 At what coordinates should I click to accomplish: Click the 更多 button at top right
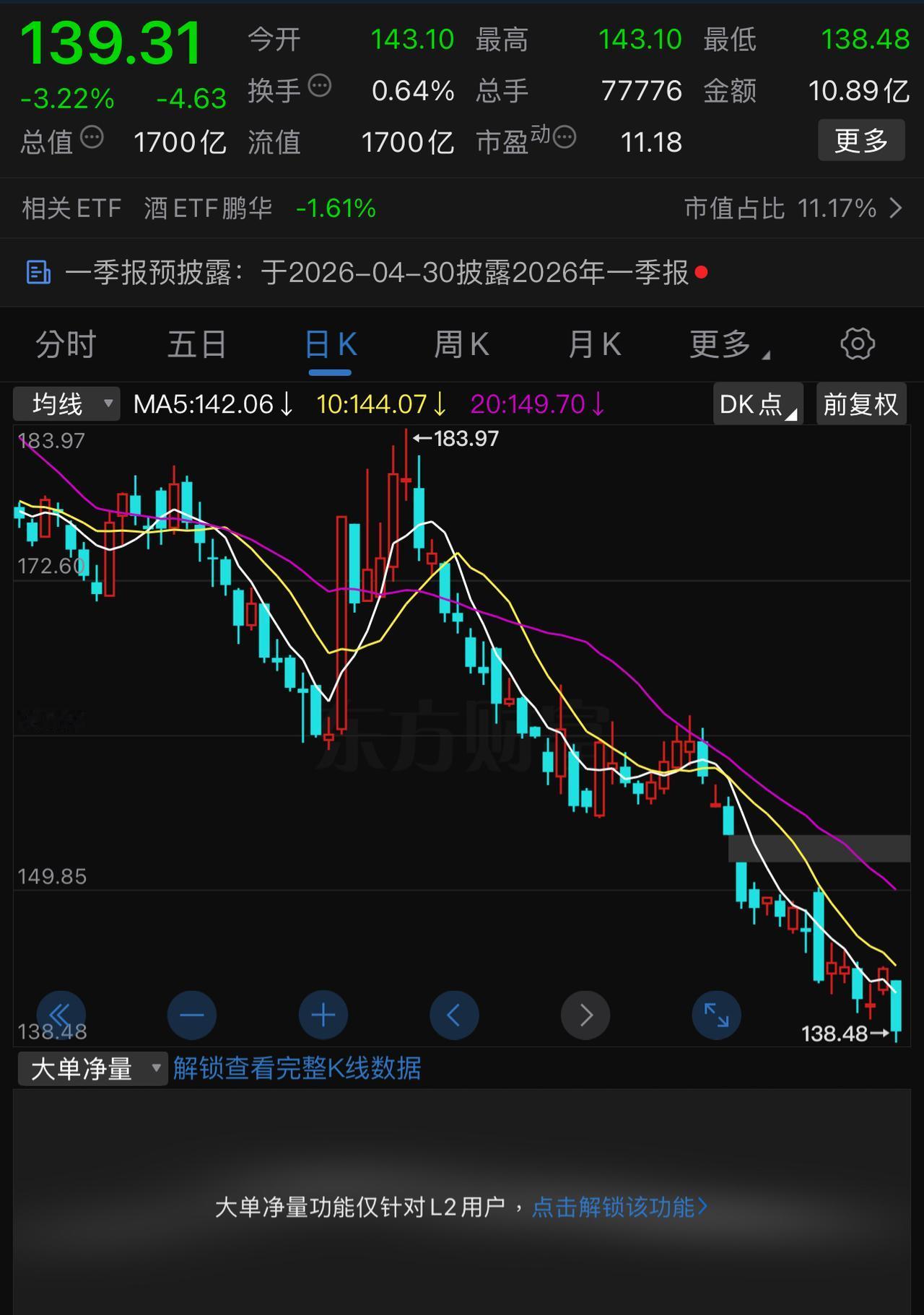(861, 140)
